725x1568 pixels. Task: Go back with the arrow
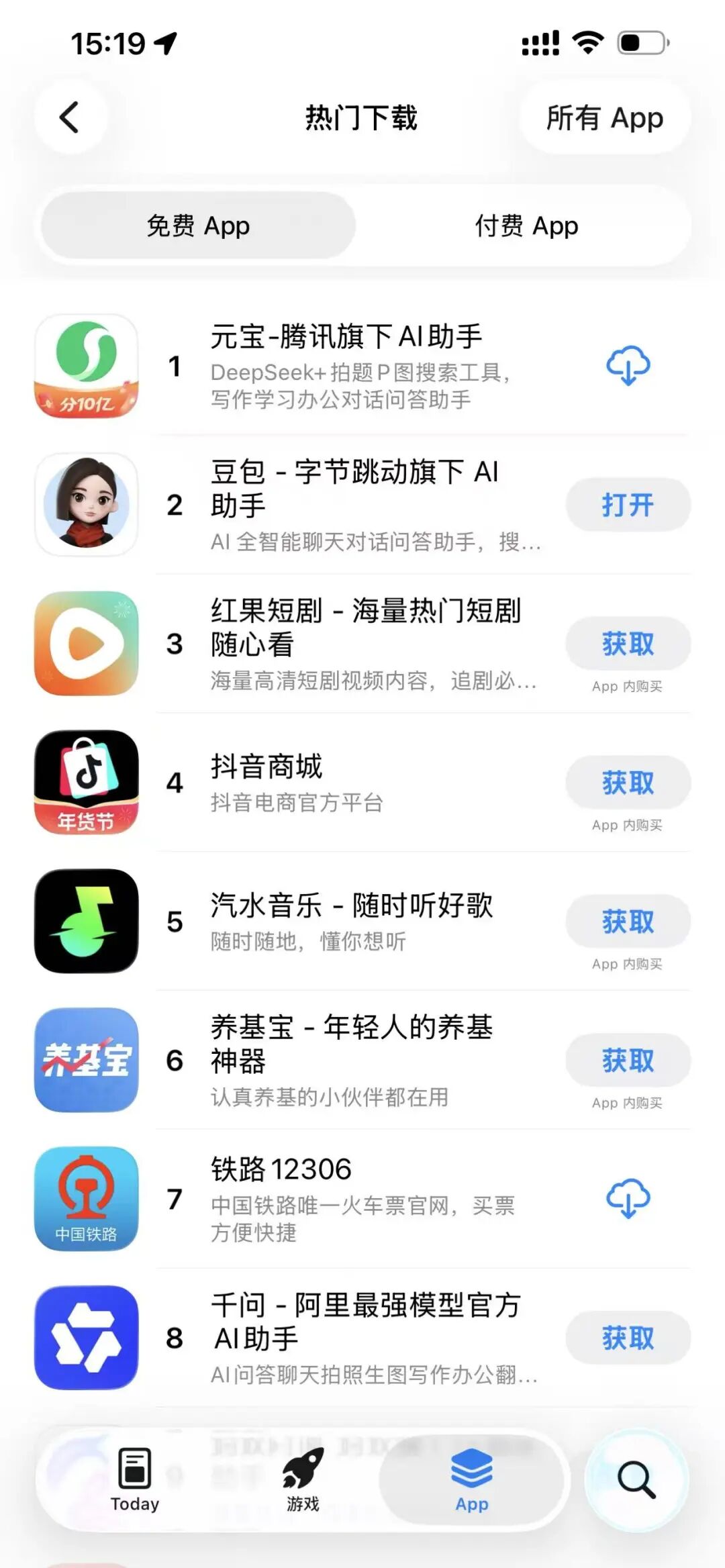(70, 117)
